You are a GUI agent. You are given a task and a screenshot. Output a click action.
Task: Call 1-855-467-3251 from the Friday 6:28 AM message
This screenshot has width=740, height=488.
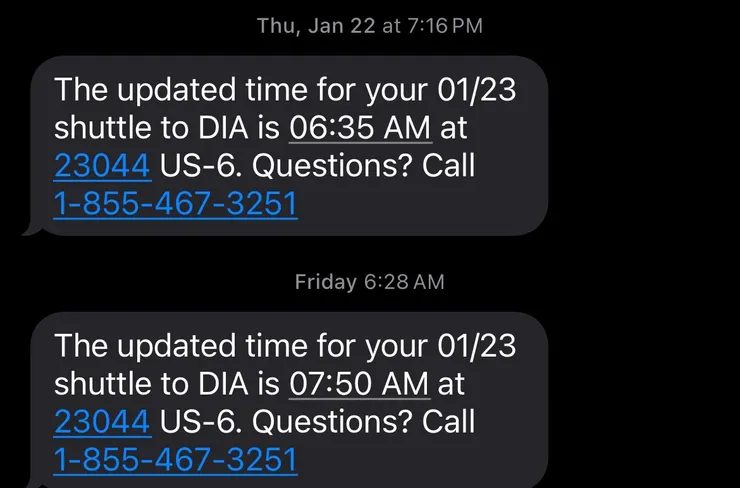tap(175, 460)
